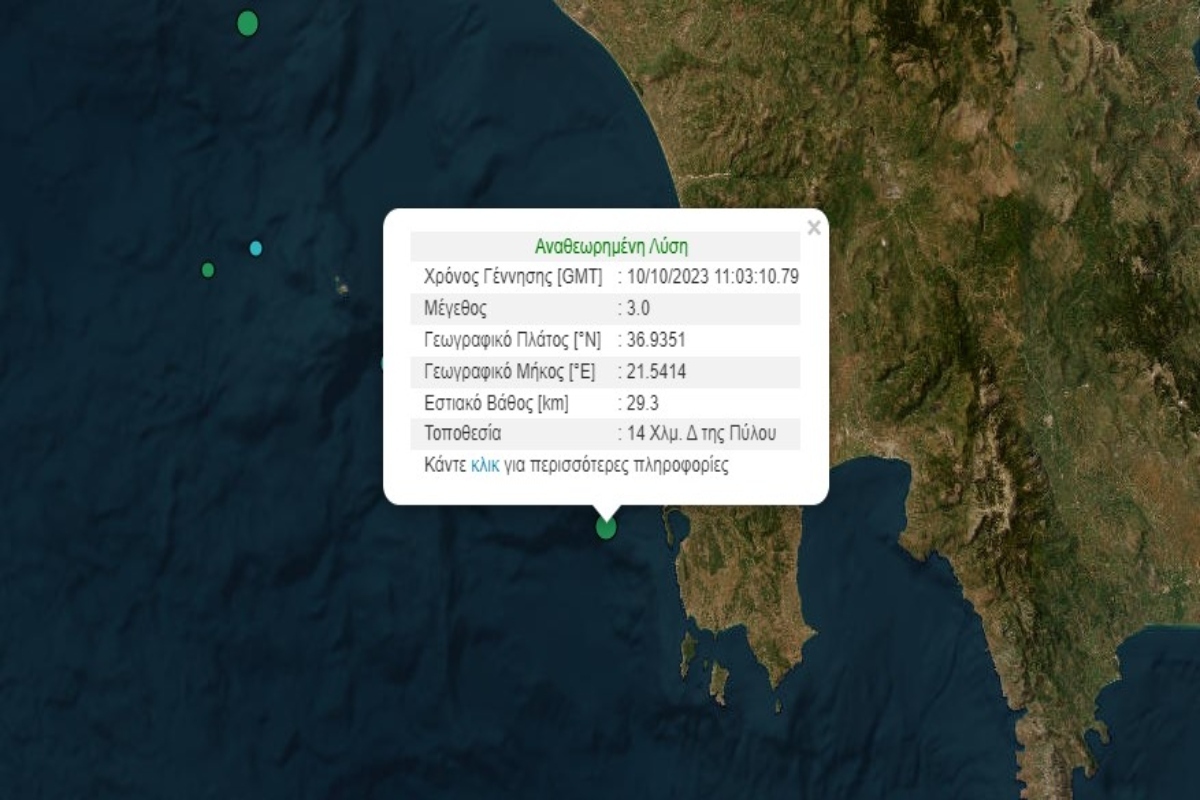
Task: Close the earthquake details popup
Action: click(x=814, y=228)
